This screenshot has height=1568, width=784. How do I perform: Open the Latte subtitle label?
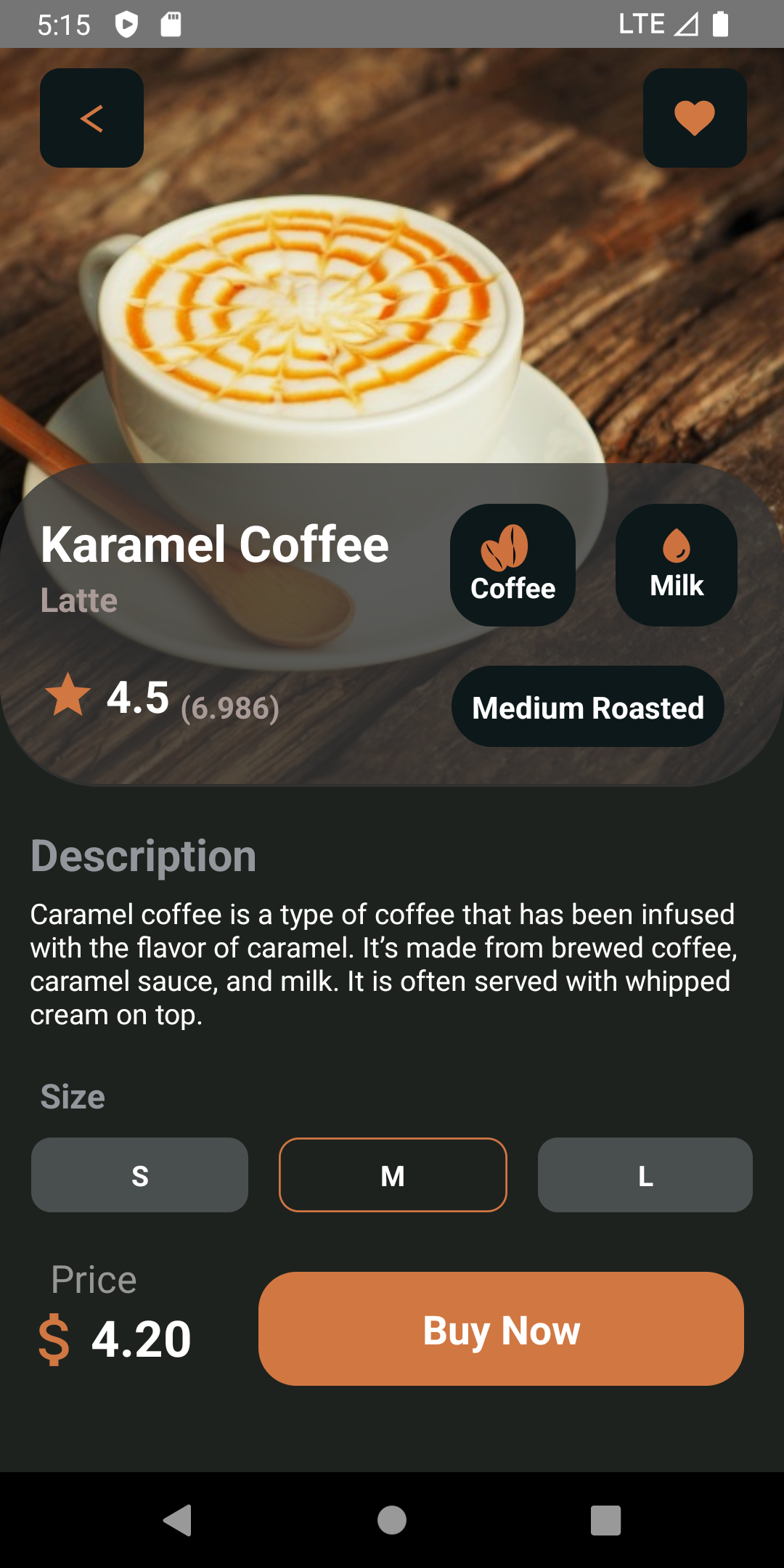coord(79,600)
